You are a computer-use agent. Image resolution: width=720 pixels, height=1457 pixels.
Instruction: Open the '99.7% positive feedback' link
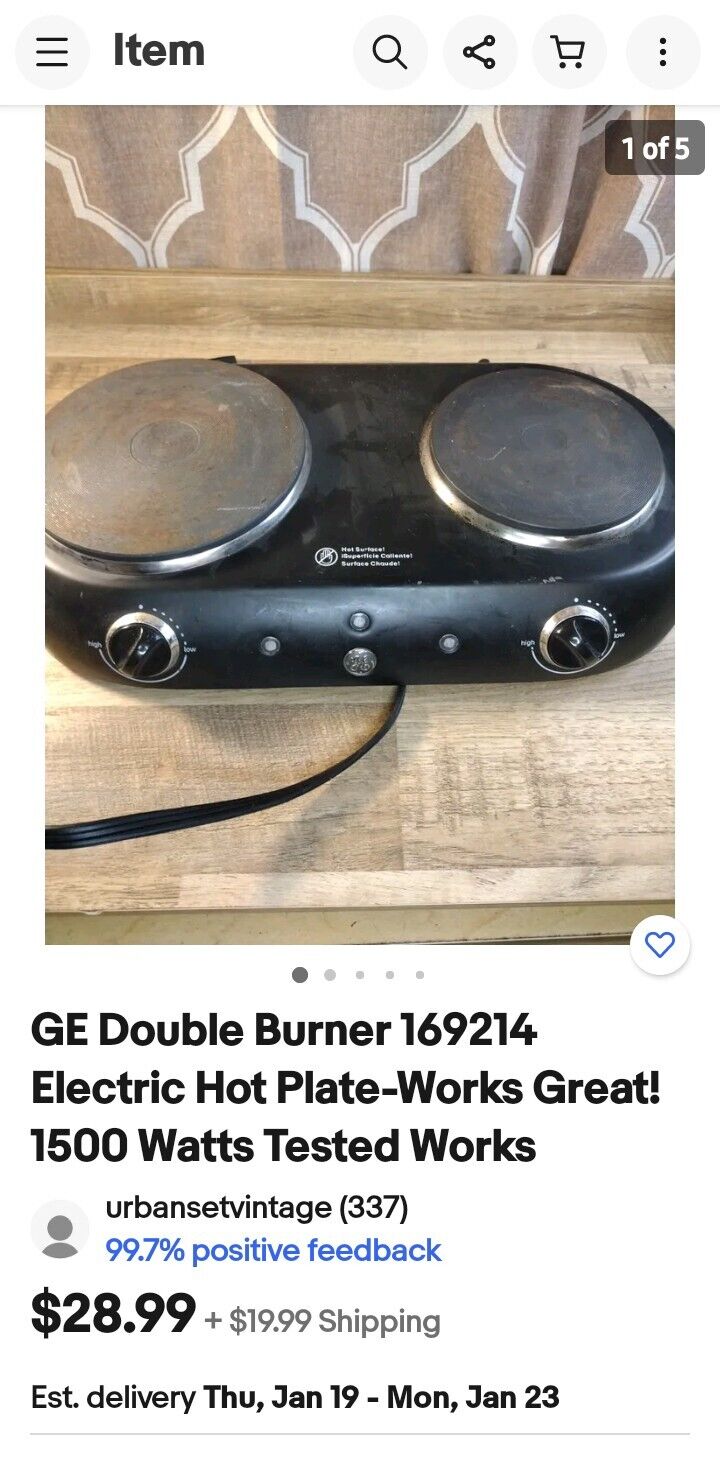(x=272, y=1250)
